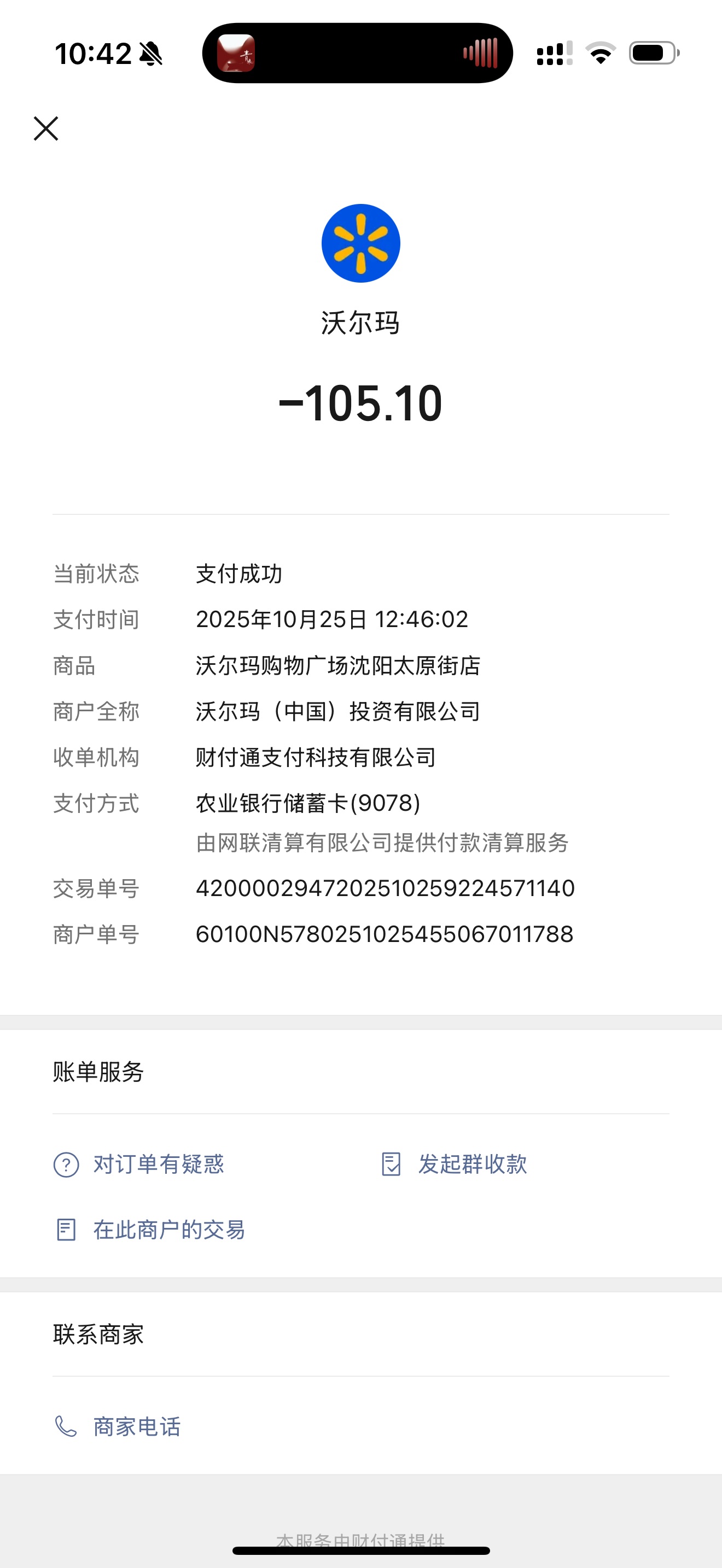View 在此商户的交易 transactions
722x1568 pixels.
pyautogui.click(x=150, y=1230)
